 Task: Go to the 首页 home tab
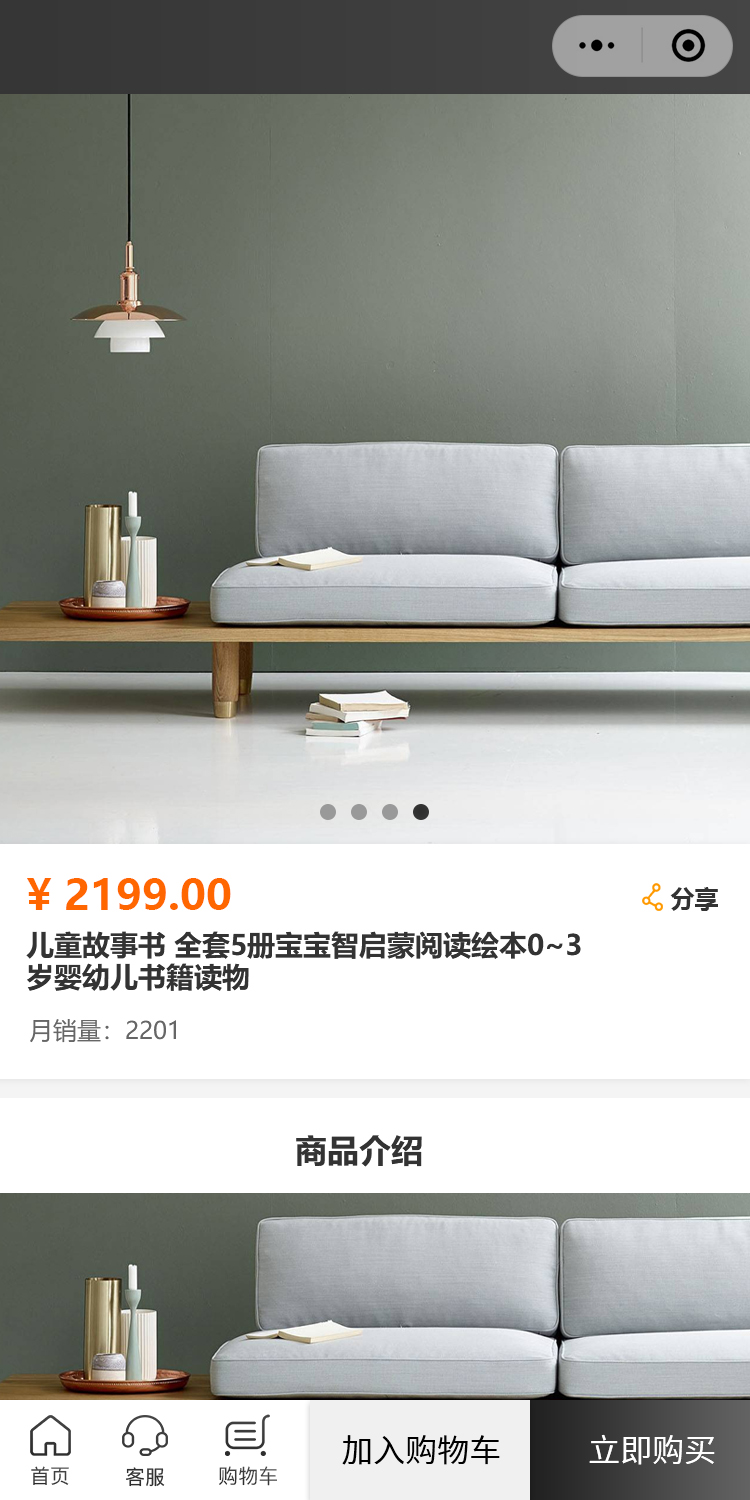(50, 1450)
